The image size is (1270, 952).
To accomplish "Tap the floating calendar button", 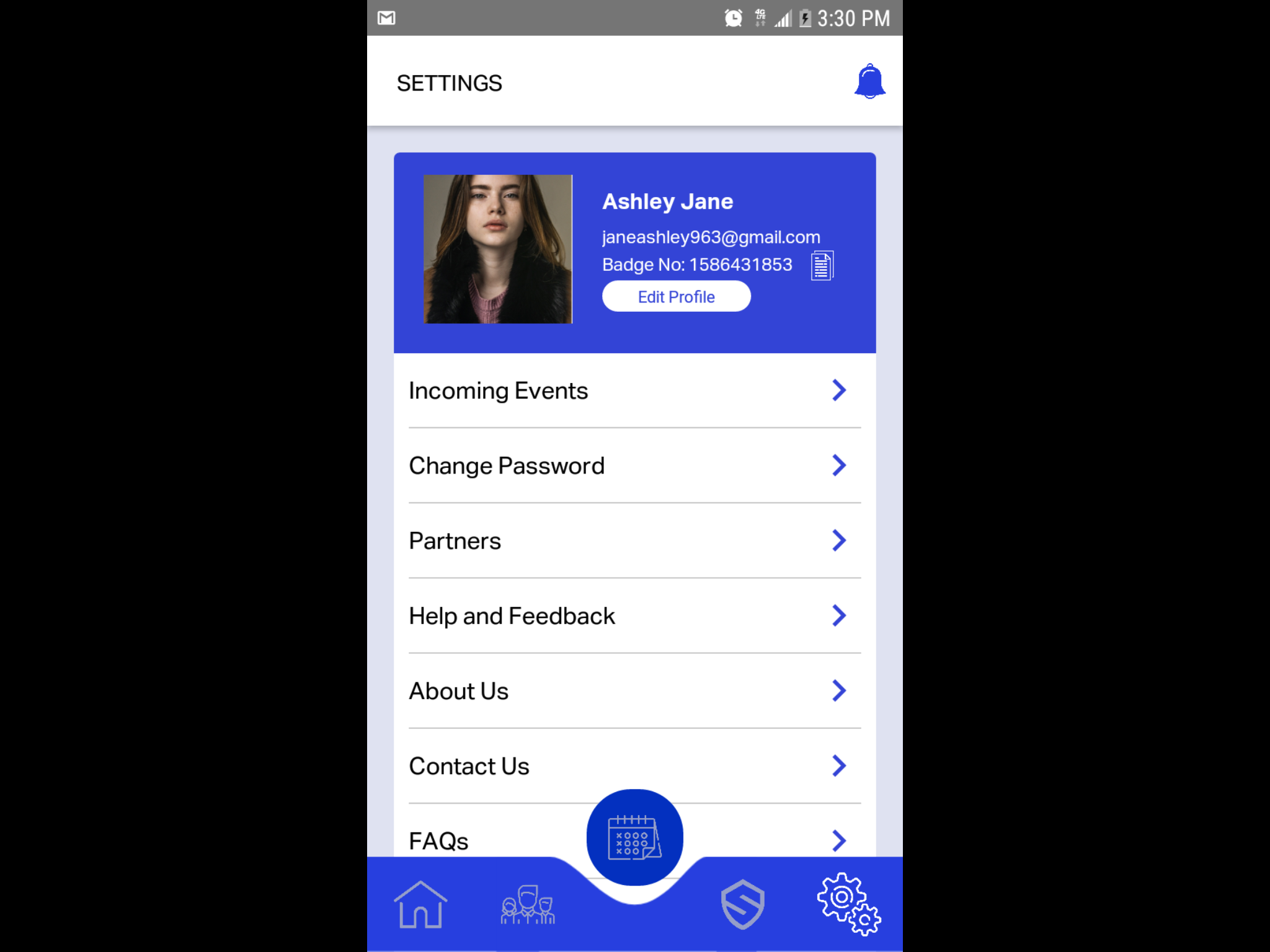I will [x=634, y=837].
